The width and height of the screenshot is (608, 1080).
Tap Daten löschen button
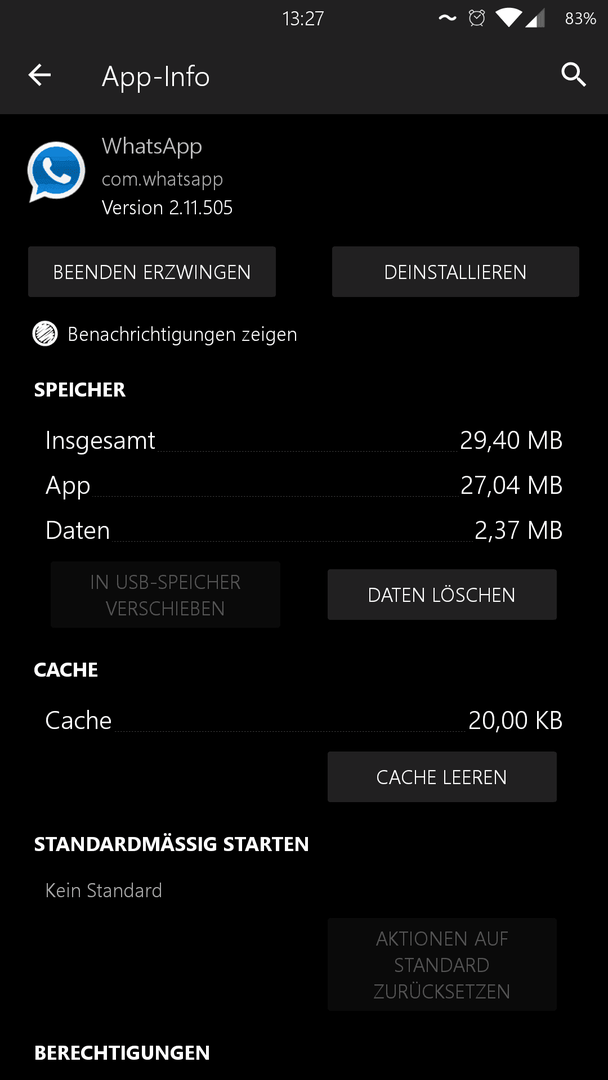click(441, 595)
